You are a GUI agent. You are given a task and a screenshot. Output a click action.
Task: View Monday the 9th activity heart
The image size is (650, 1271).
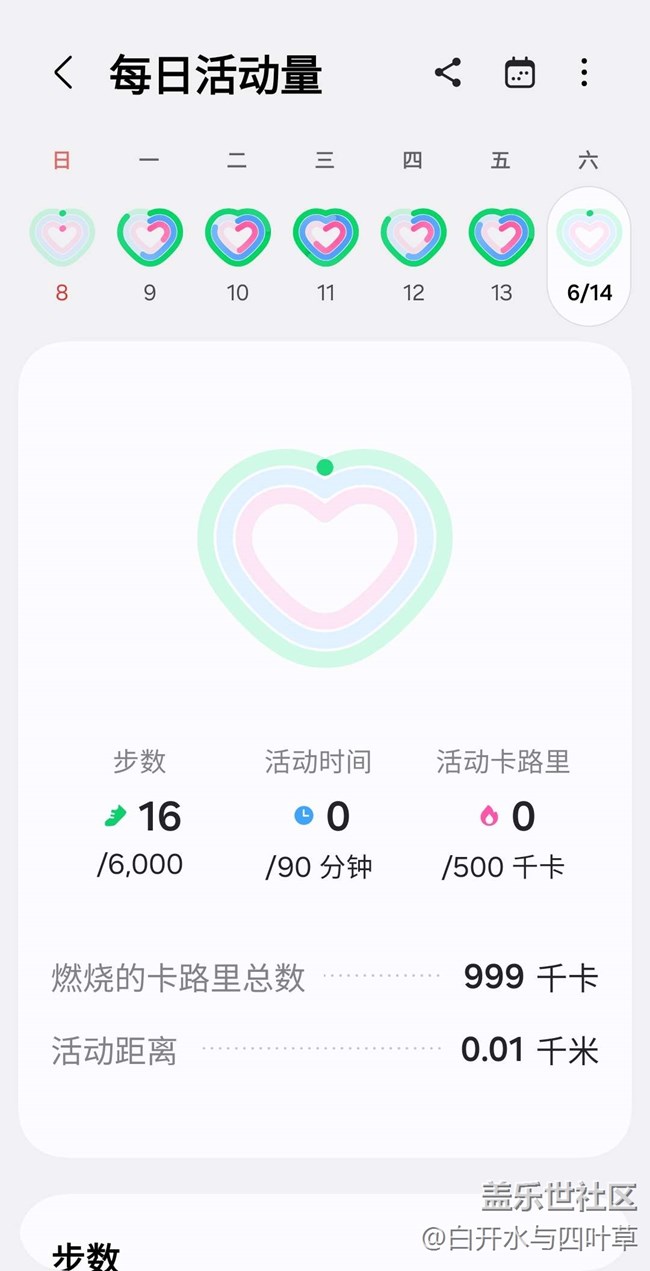tap(150, 238)
